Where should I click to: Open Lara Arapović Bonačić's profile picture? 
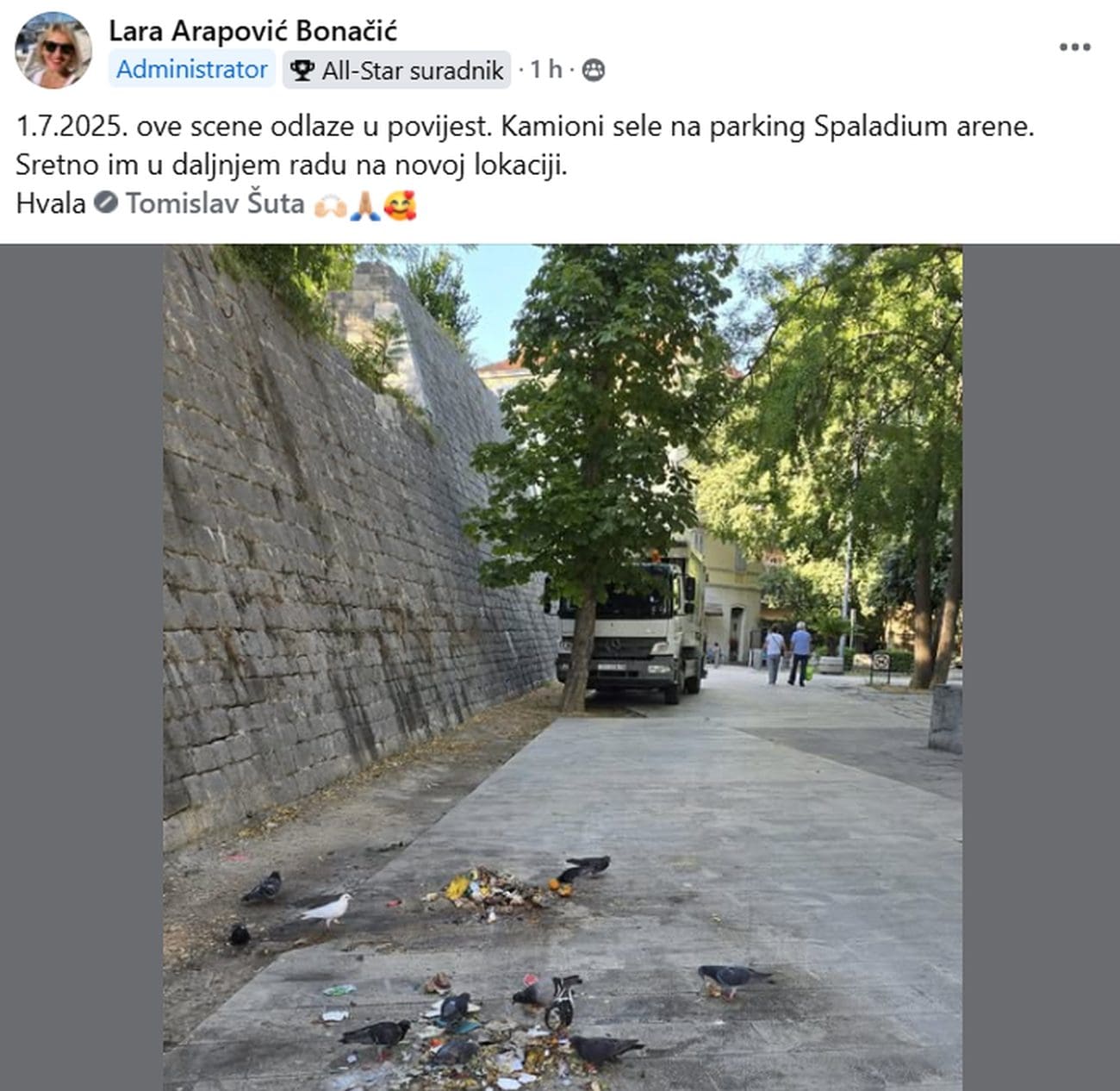53,50
